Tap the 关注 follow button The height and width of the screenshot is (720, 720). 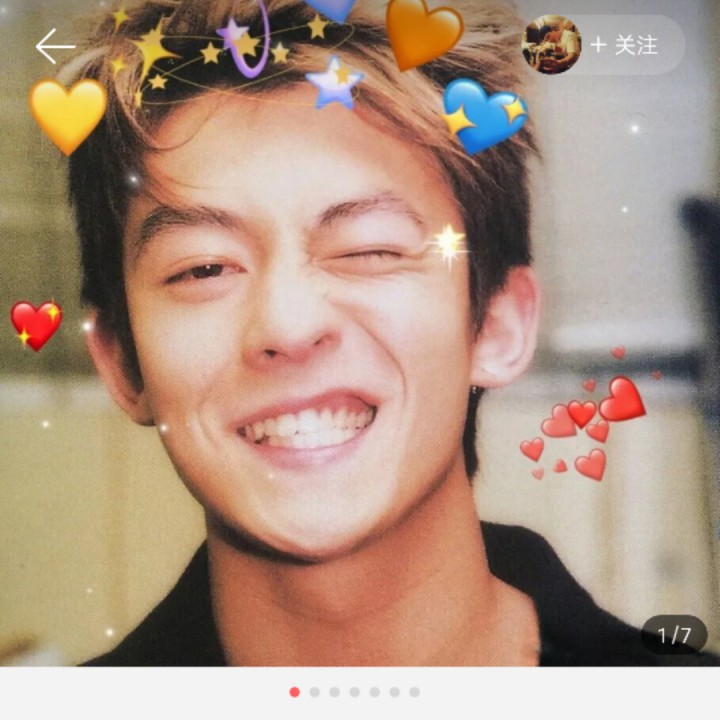click(626, 45)
